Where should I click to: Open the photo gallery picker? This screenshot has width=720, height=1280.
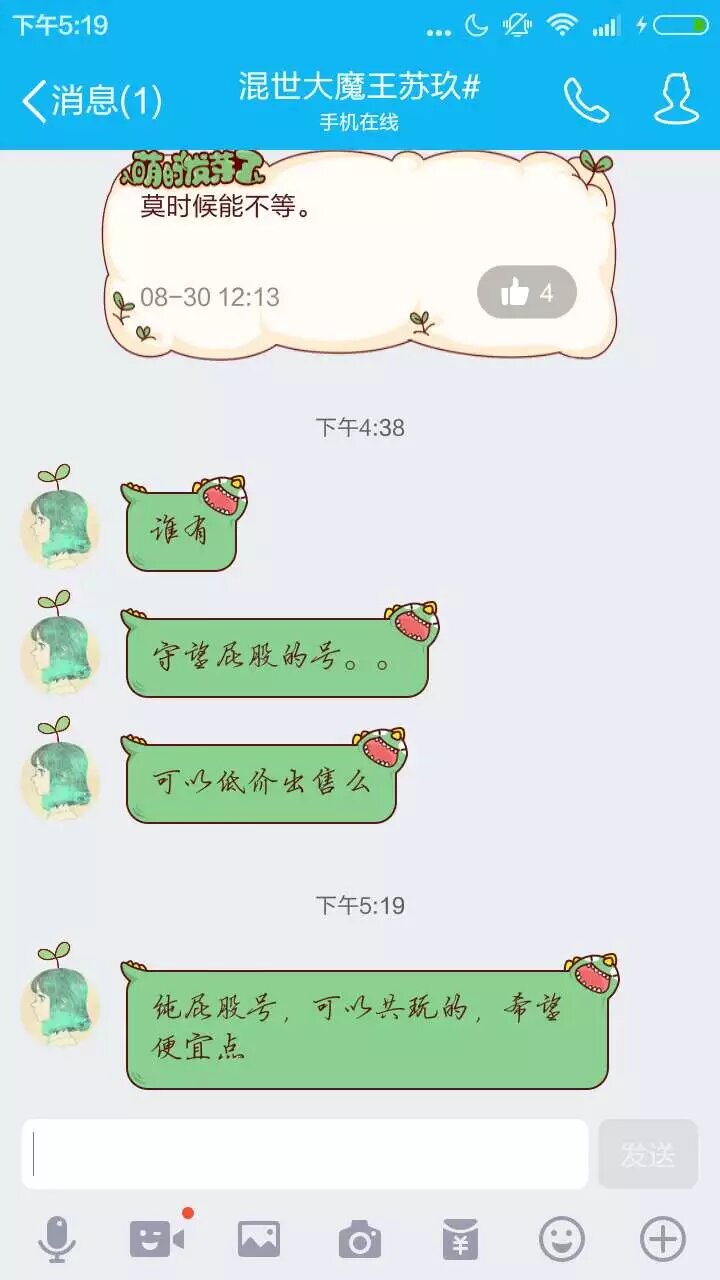pyautogui.click(x=258, y=1240)
